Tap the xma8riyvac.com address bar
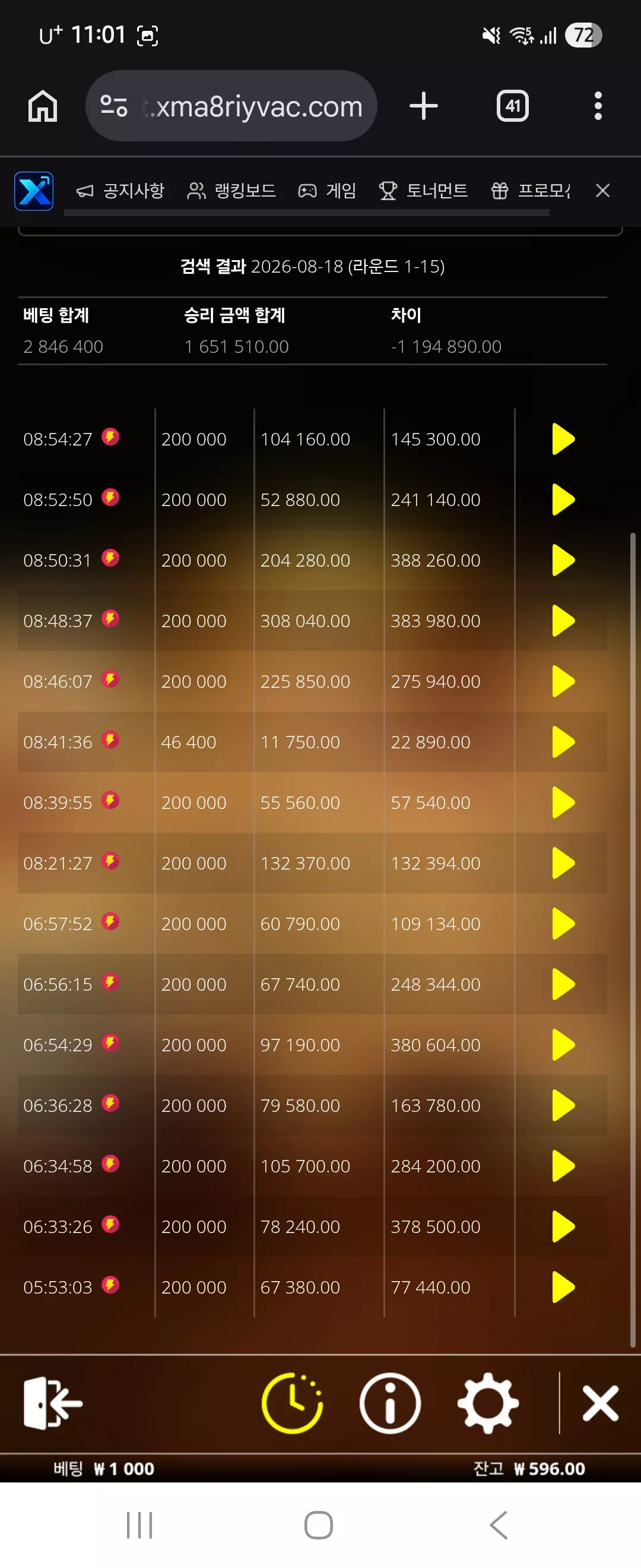Viewport: 641px width, 1568px height. [x=231, y=106]
